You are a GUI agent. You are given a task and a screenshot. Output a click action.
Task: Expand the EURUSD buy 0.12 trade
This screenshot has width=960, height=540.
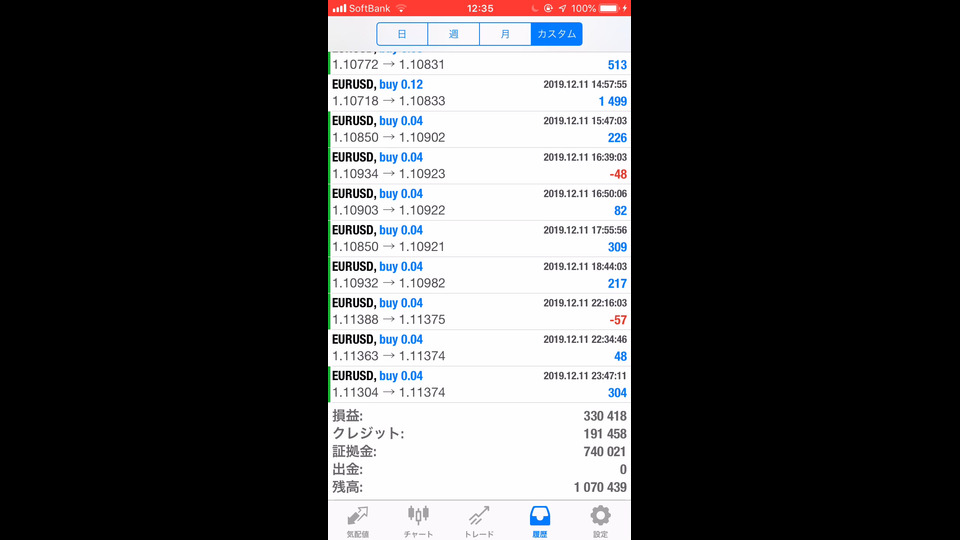pyautogui.click(x=479, y=93)
